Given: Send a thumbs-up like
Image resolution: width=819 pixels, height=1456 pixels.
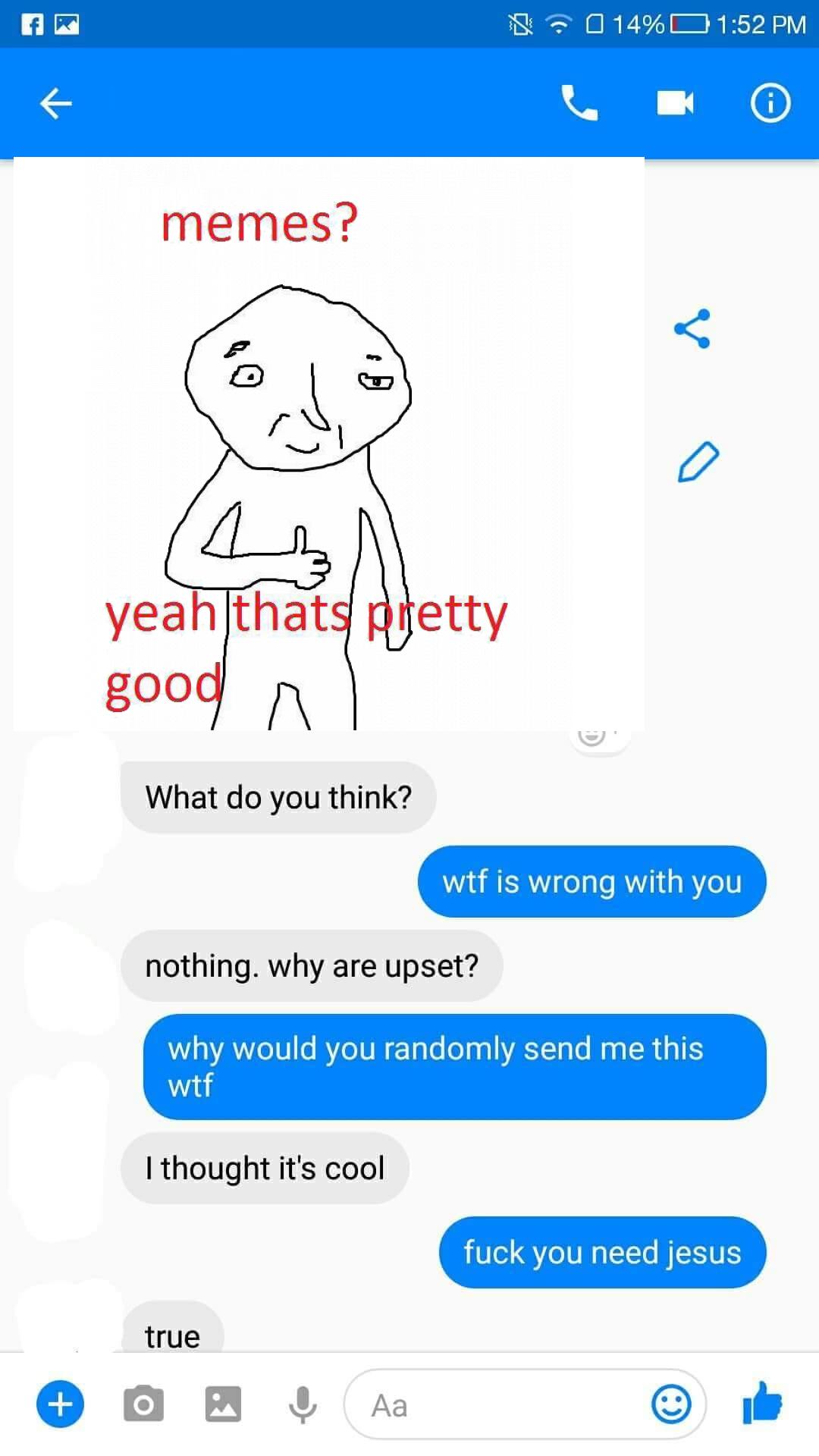Looking at the screenshot, I should [762, 1403].
